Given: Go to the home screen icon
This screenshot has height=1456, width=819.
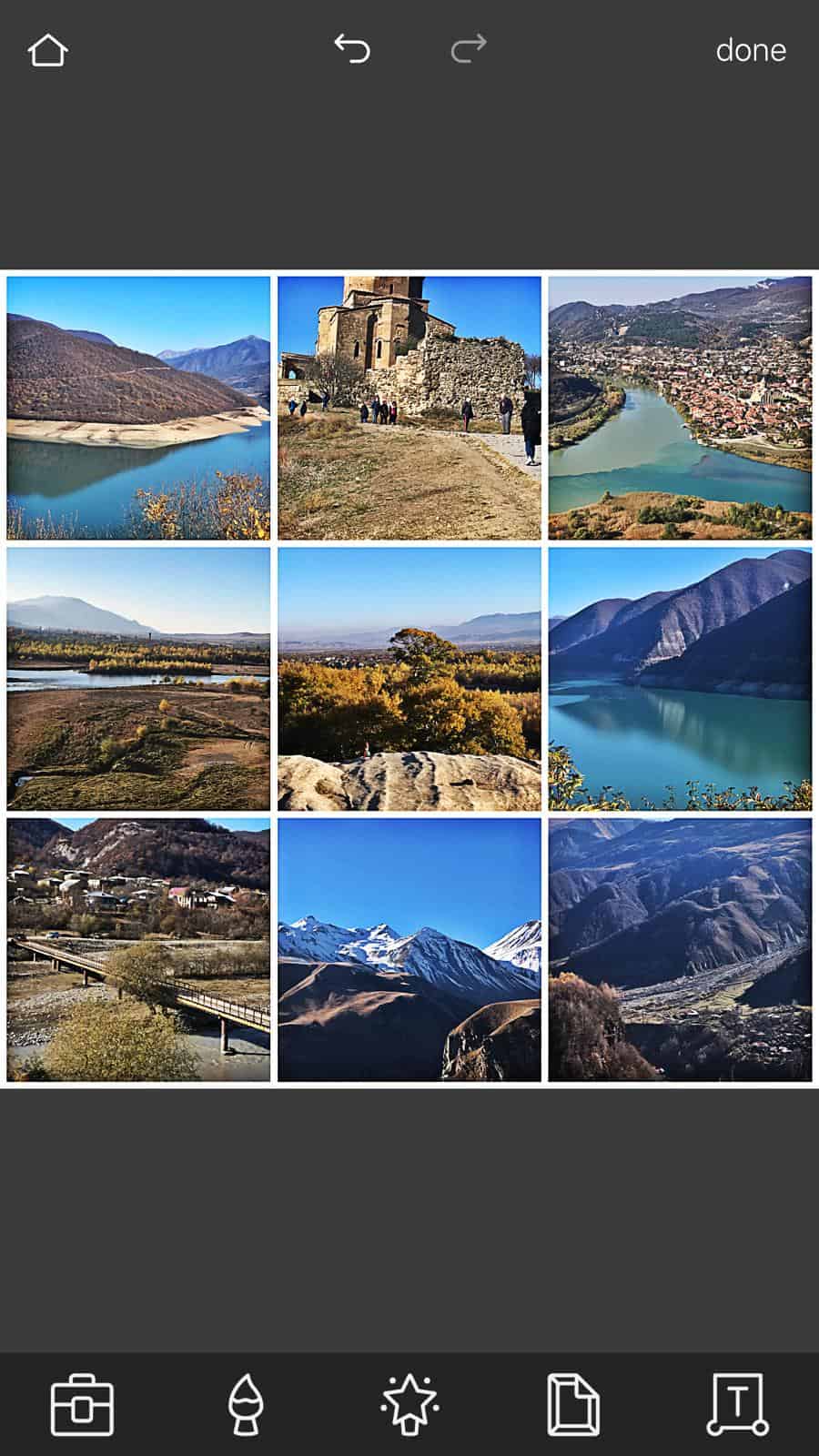Looking at the screenshot, I should (47, 50).
